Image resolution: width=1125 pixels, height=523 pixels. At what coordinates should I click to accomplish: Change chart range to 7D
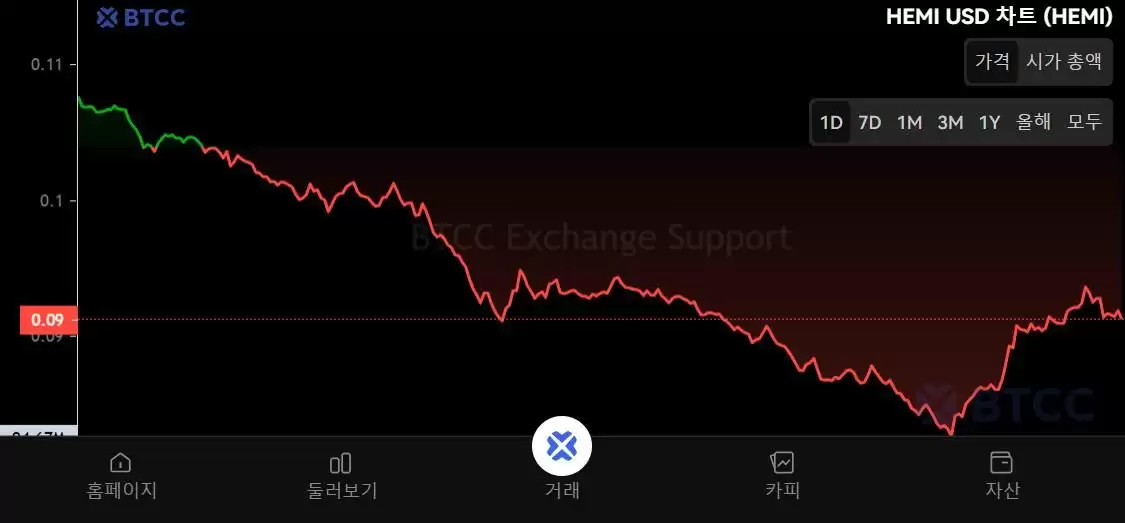click(x=870, y=123)
